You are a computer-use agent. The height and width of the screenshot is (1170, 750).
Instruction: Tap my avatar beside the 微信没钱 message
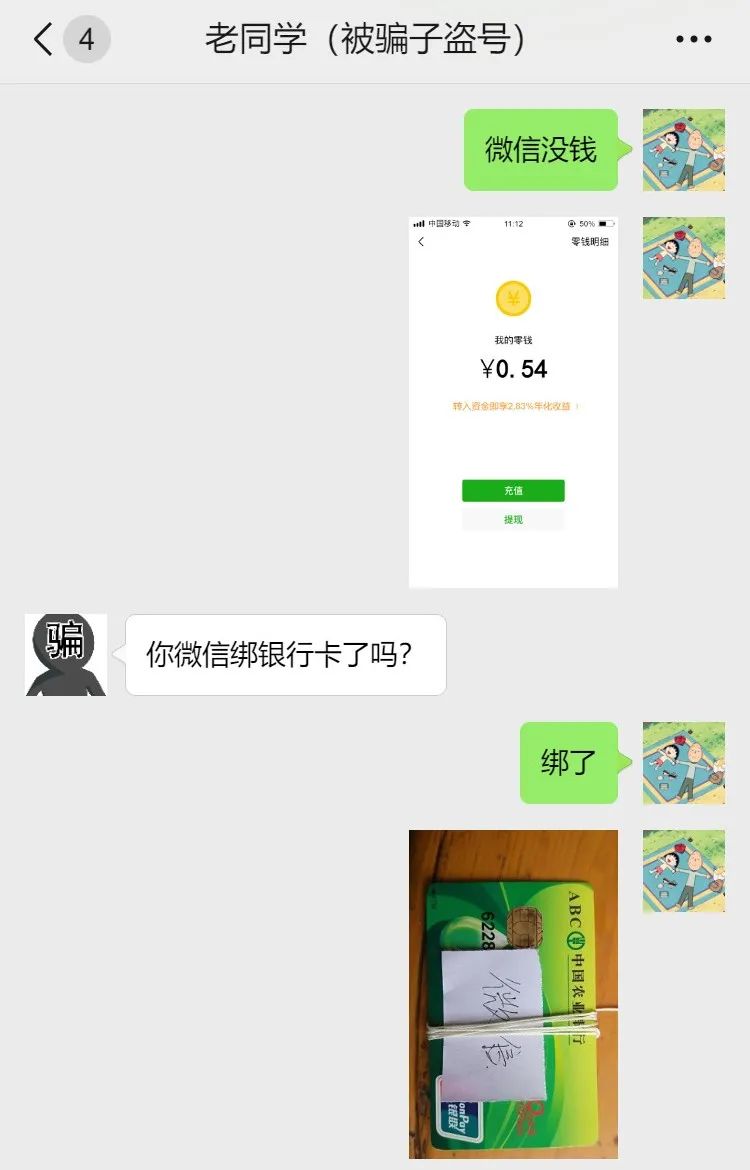[683, 150]
